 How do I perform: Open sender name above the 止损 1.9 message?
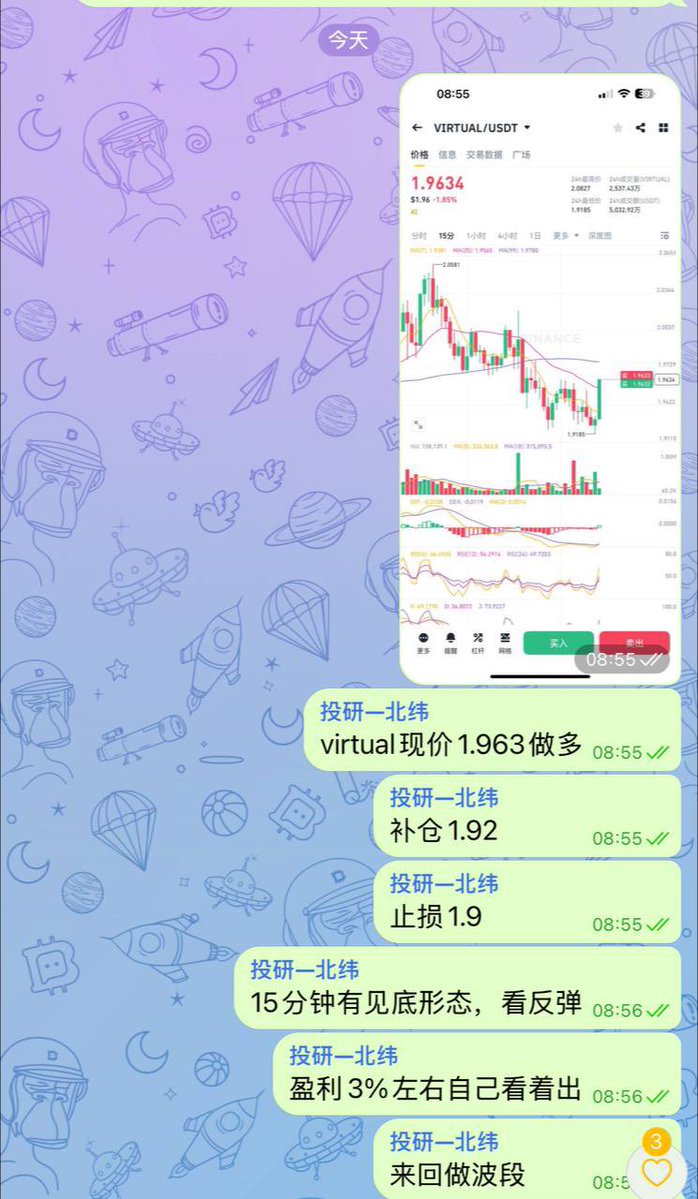[x=443, y=884]
